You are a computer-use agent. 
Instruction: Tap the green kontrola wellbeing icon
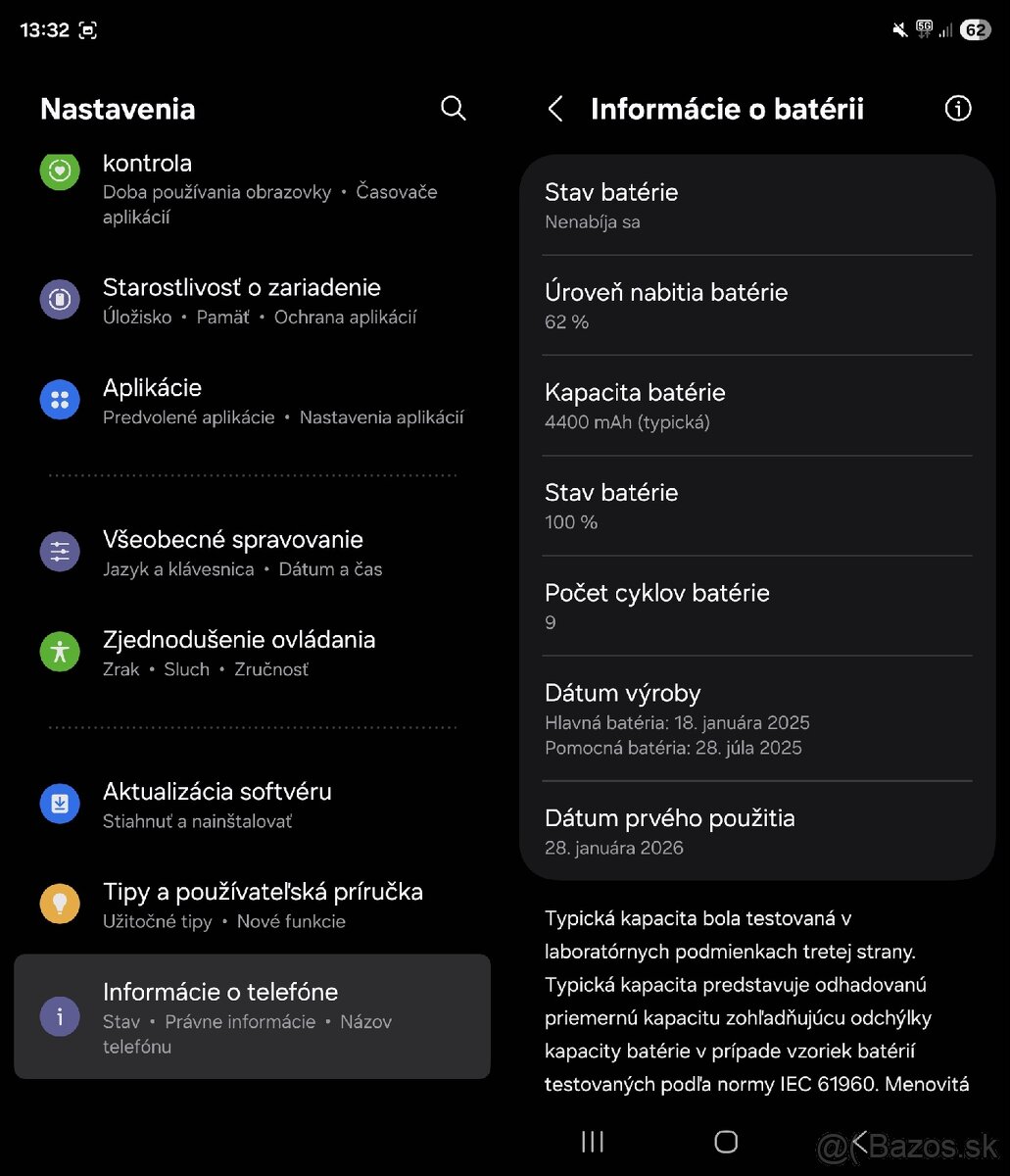click(60, 171)
